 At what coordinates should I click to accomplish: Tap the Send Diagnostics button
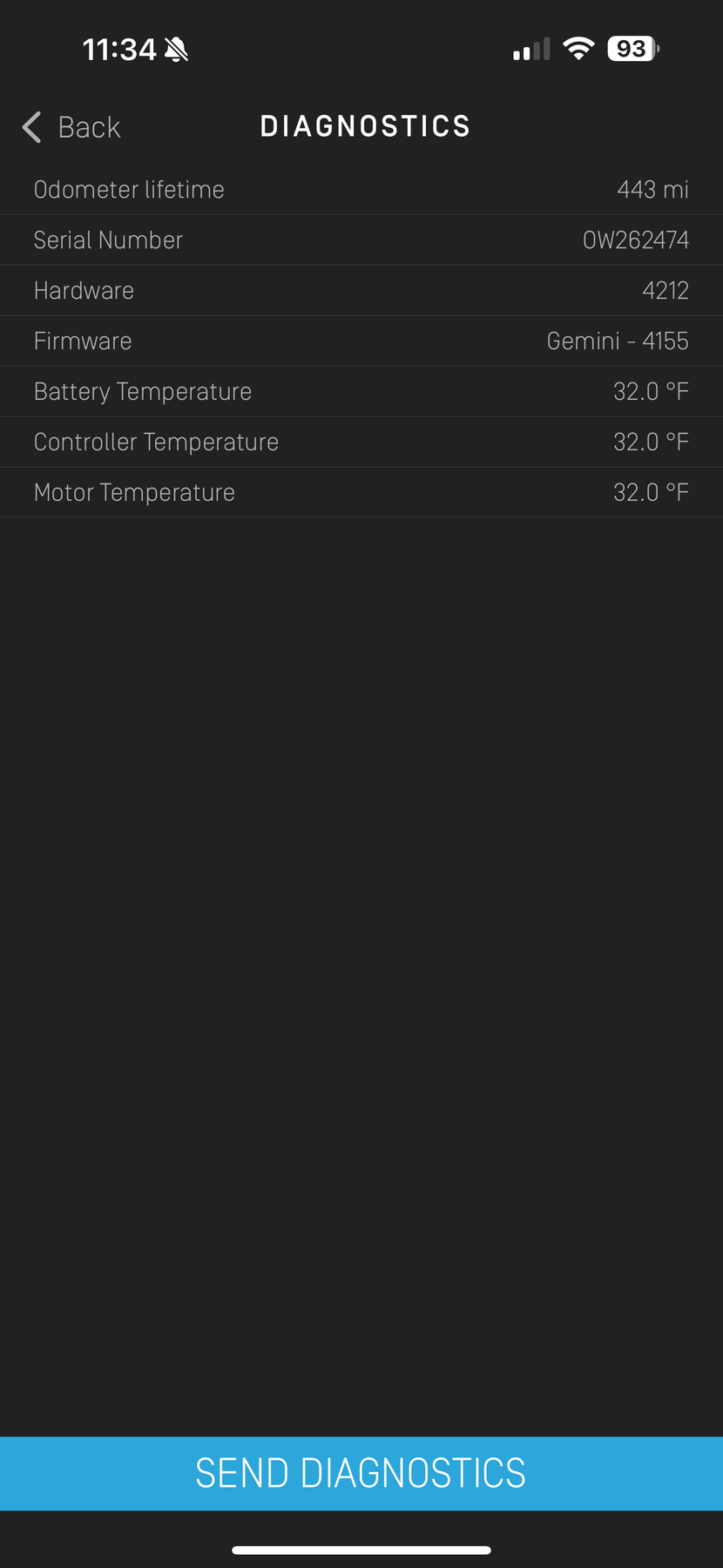pos(361,1473)
